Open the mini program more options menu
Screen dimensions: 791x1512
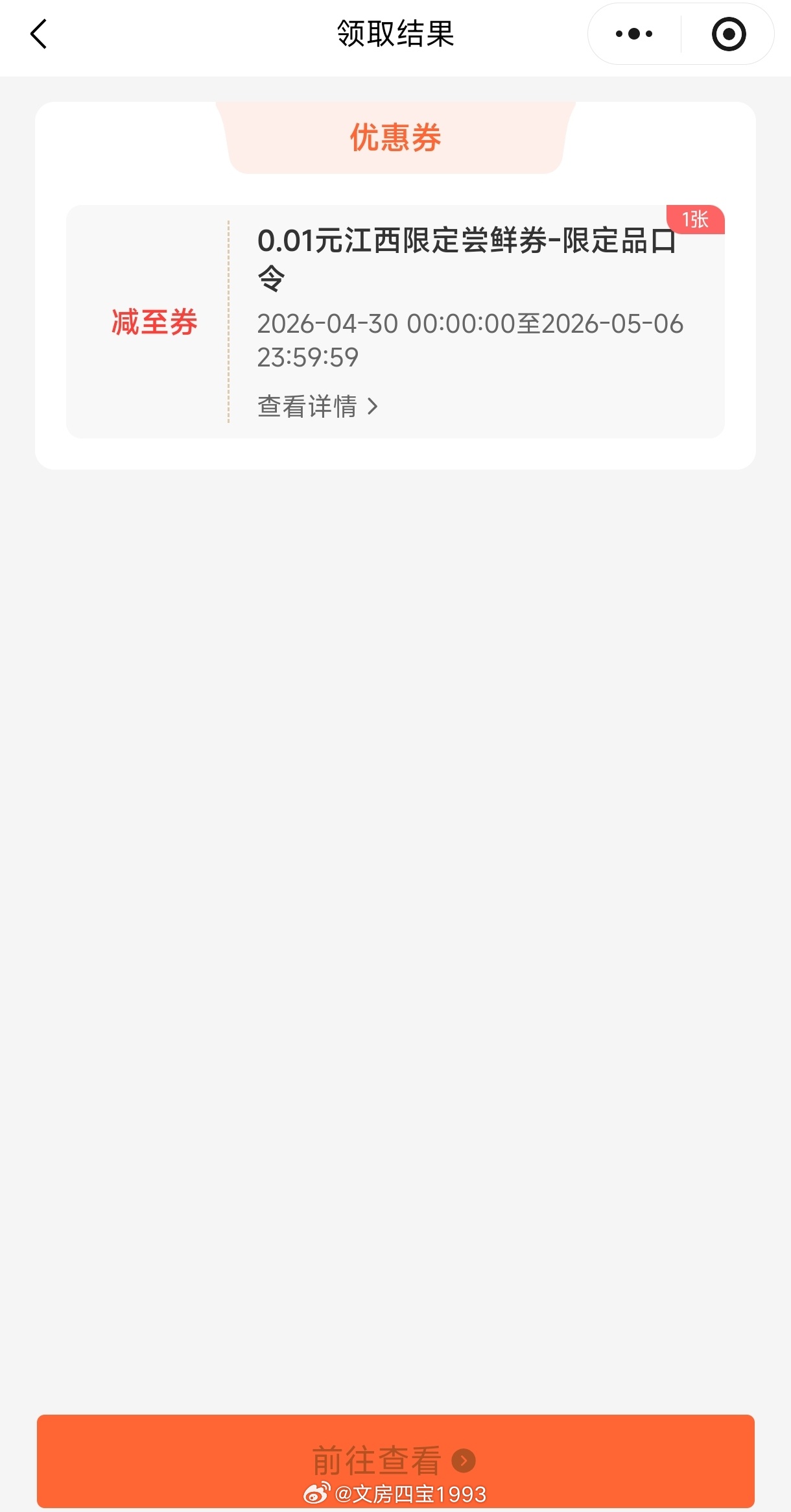pyautogui.click(x=634, y=34)
